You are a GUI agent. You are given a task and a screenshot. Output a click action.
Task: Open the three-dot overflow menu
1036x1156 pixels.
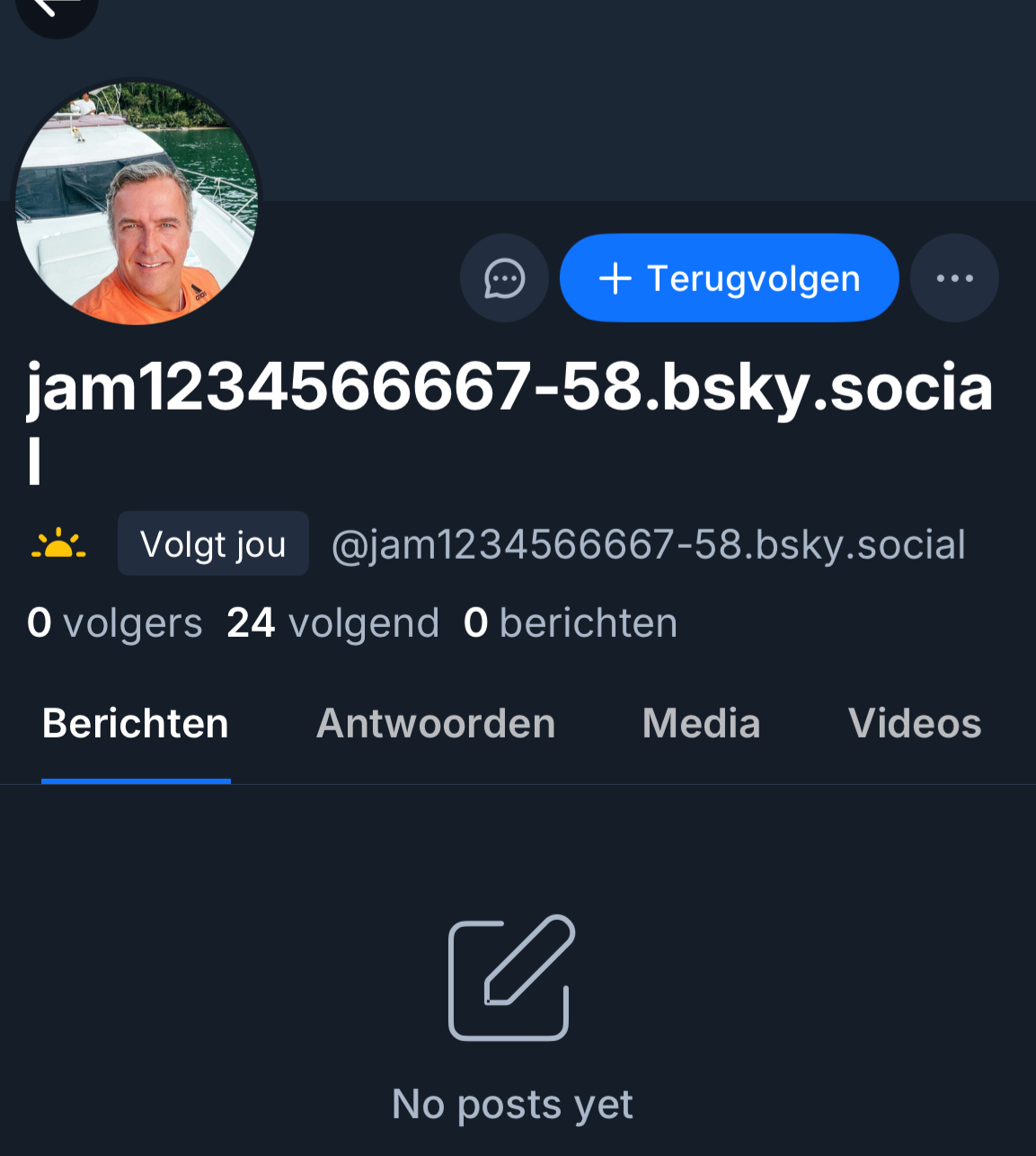click(954, 278)
